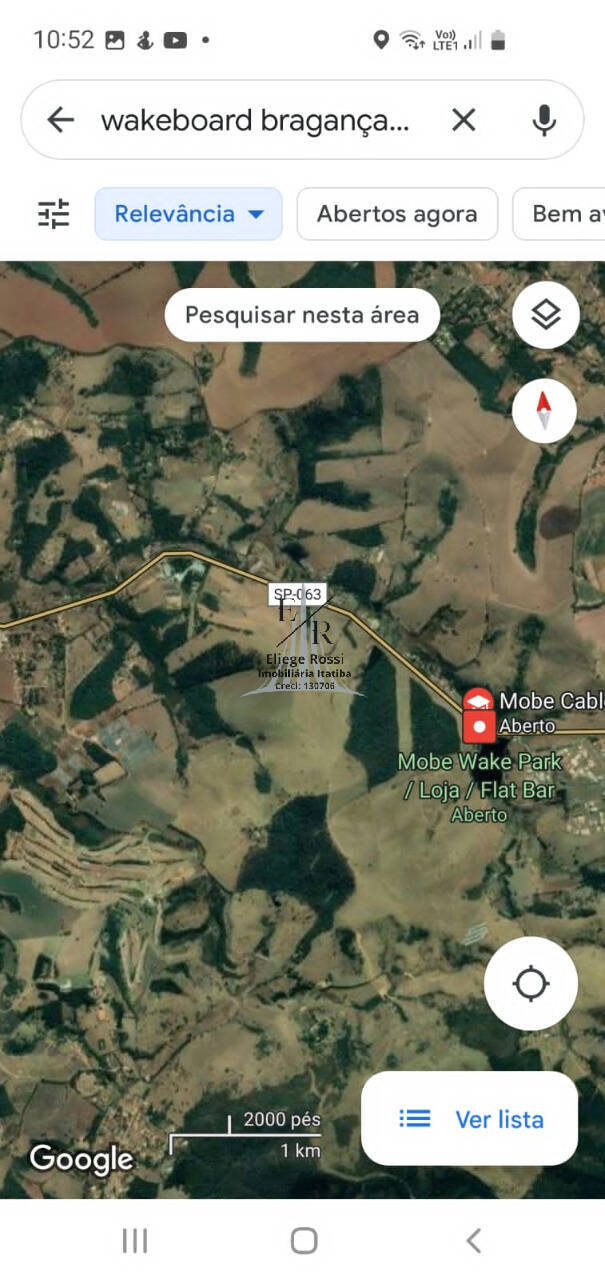Screen dimensions: 605x1280
Task: Tap the compass to reorient the map
Action: 544,410
